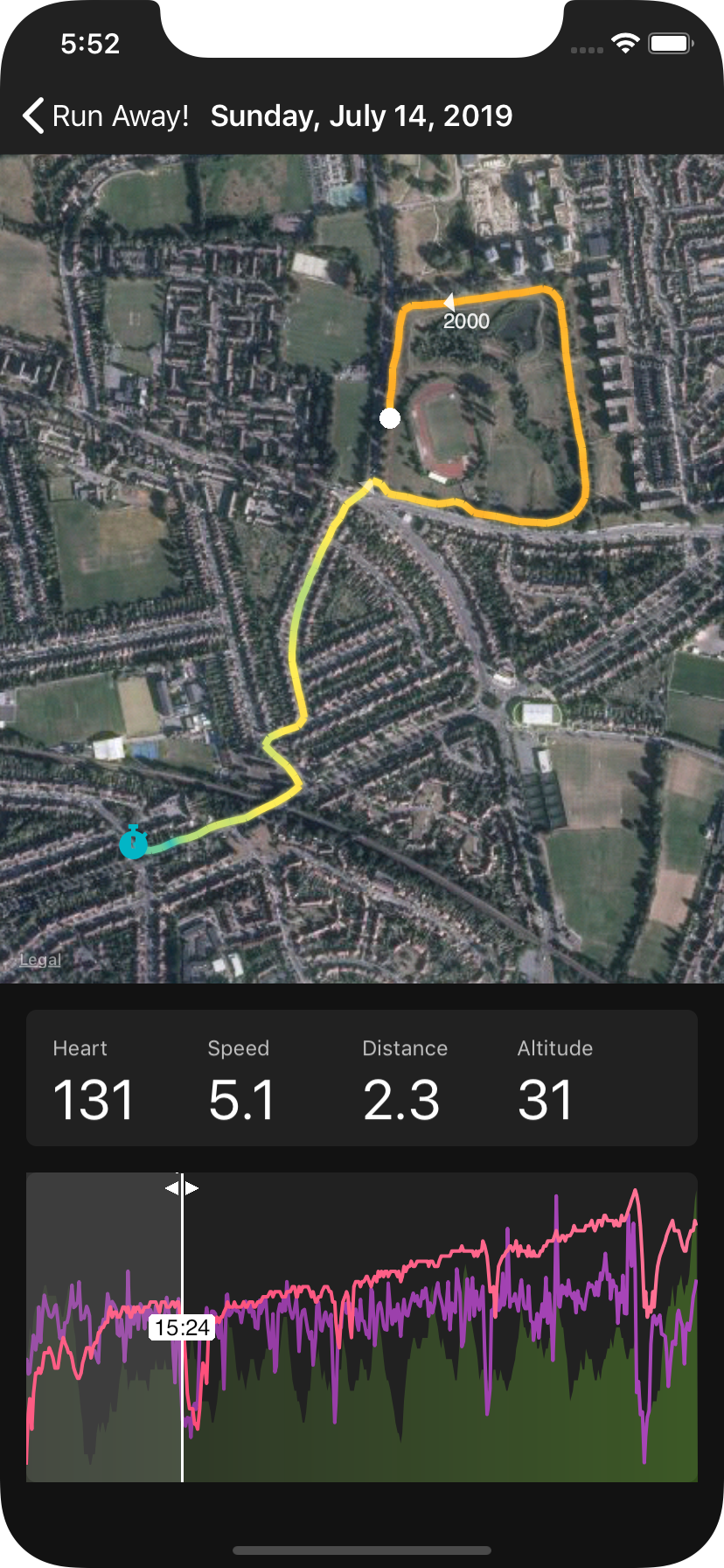
Task: Tap the stopwatch start marker on map
Action: 134,843
